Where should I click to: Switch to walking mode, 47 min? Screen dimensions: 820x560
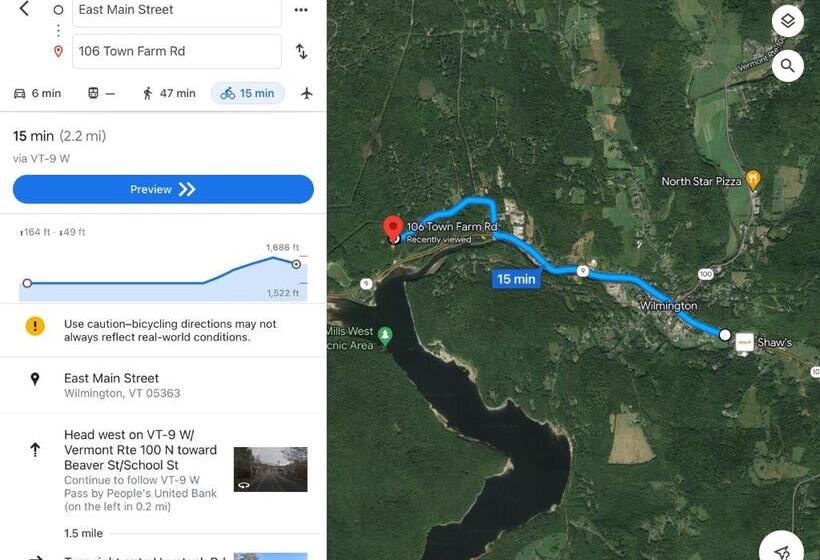coord(168,93)
